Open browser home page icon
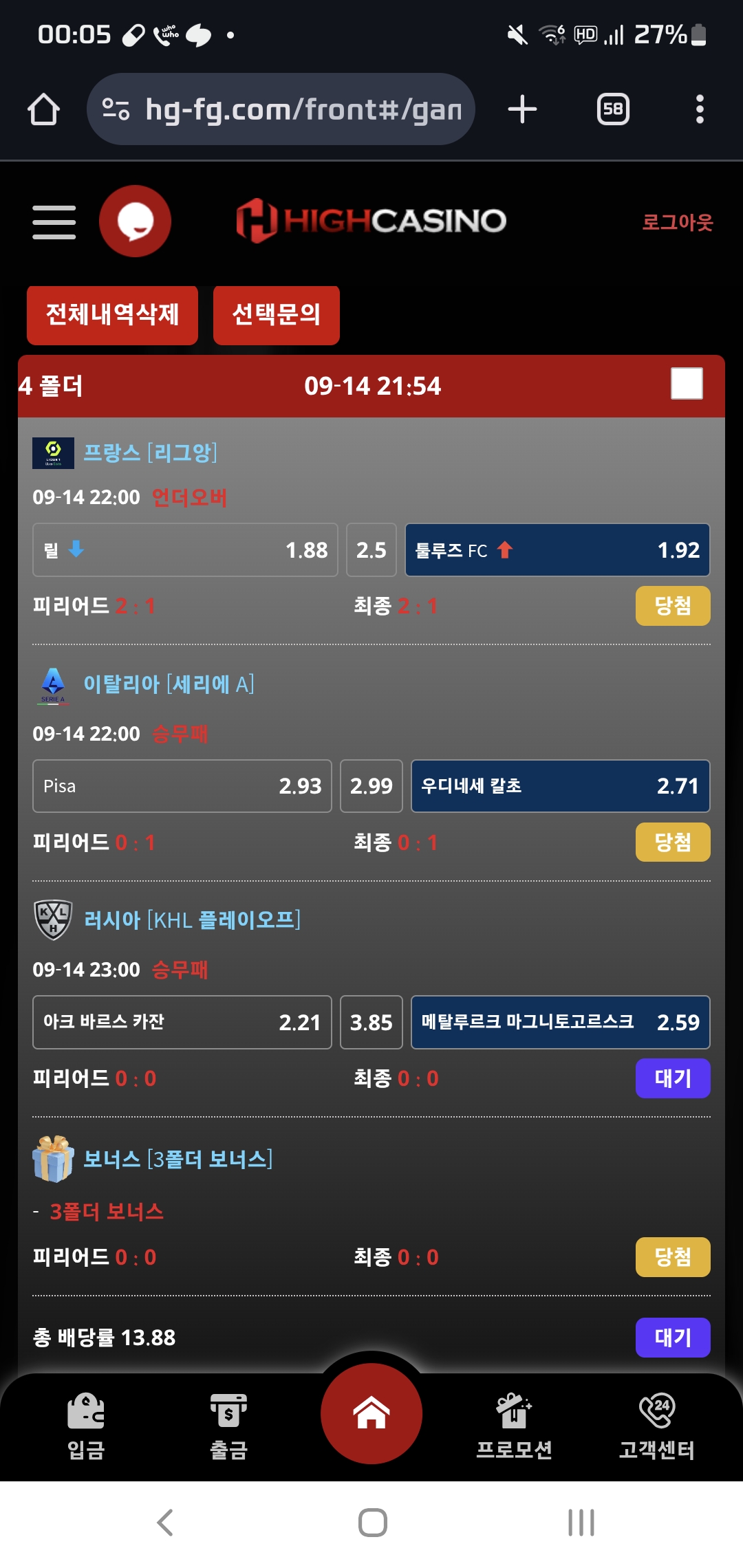743x1568 pixels. pyautogui.click(x=43, y=109)
